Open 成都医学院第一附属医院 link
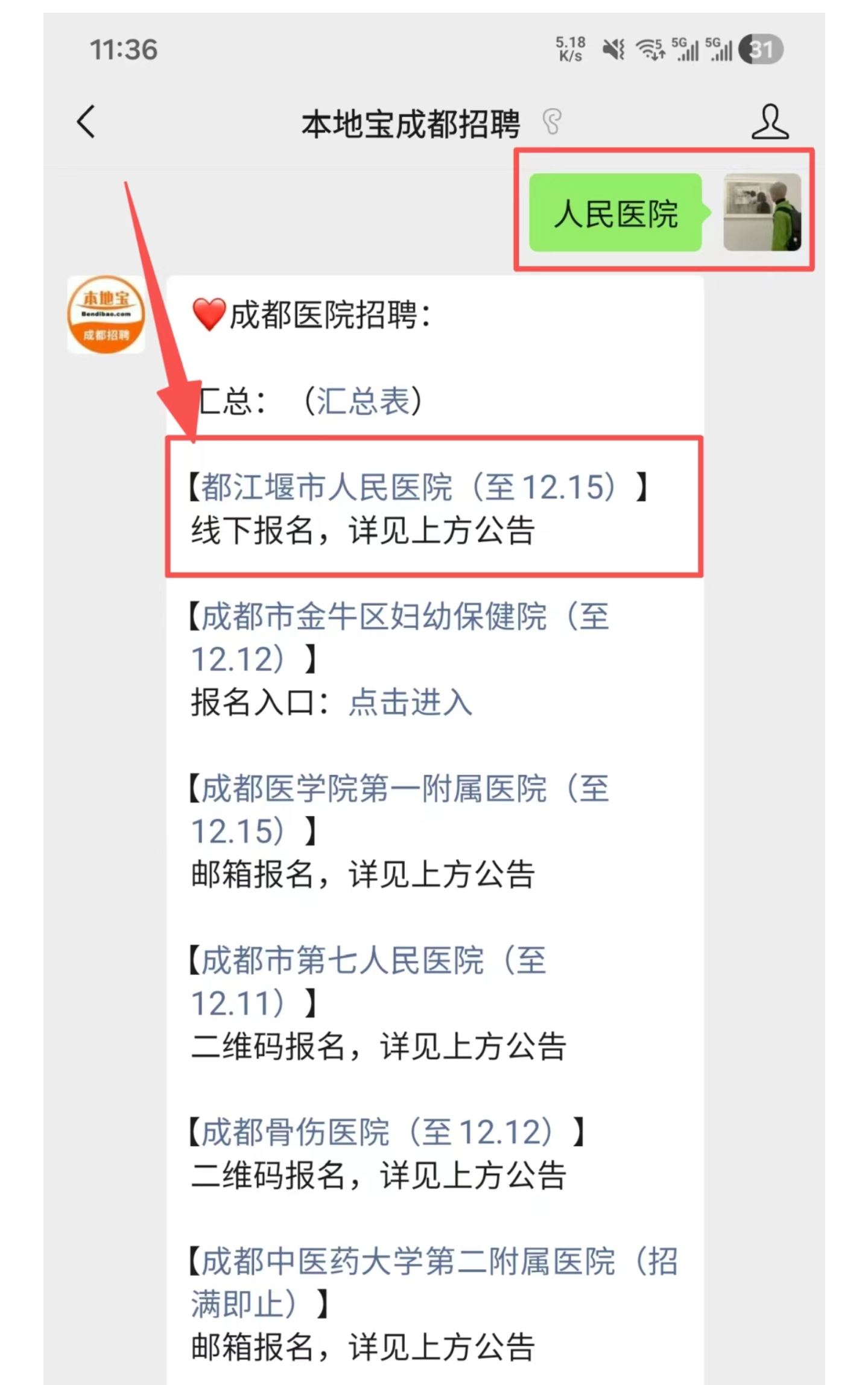The height and width of the screenshot is (1385, 868). pos(398,789)
